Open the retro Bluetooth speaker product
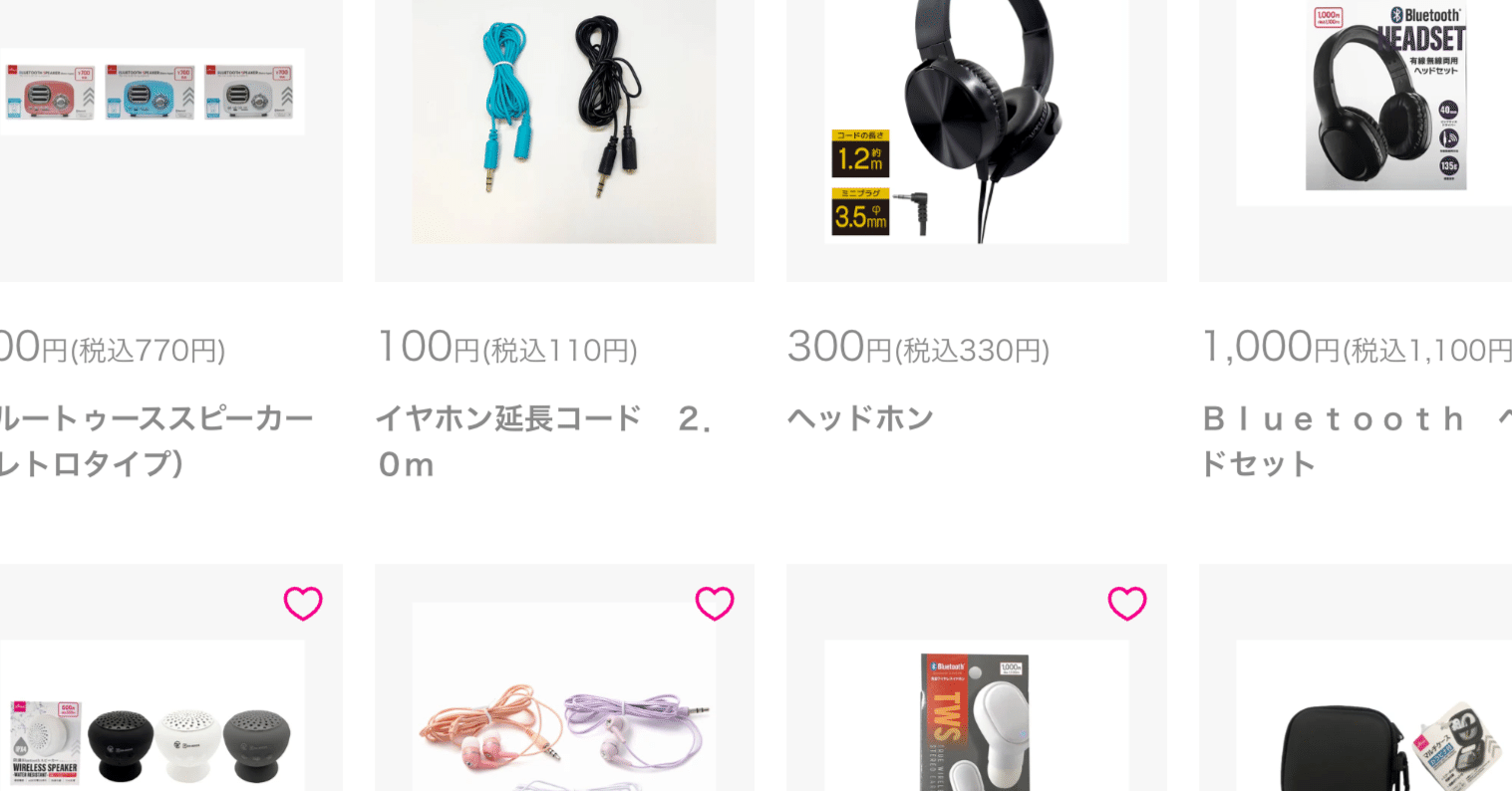 tap(150, 92)
